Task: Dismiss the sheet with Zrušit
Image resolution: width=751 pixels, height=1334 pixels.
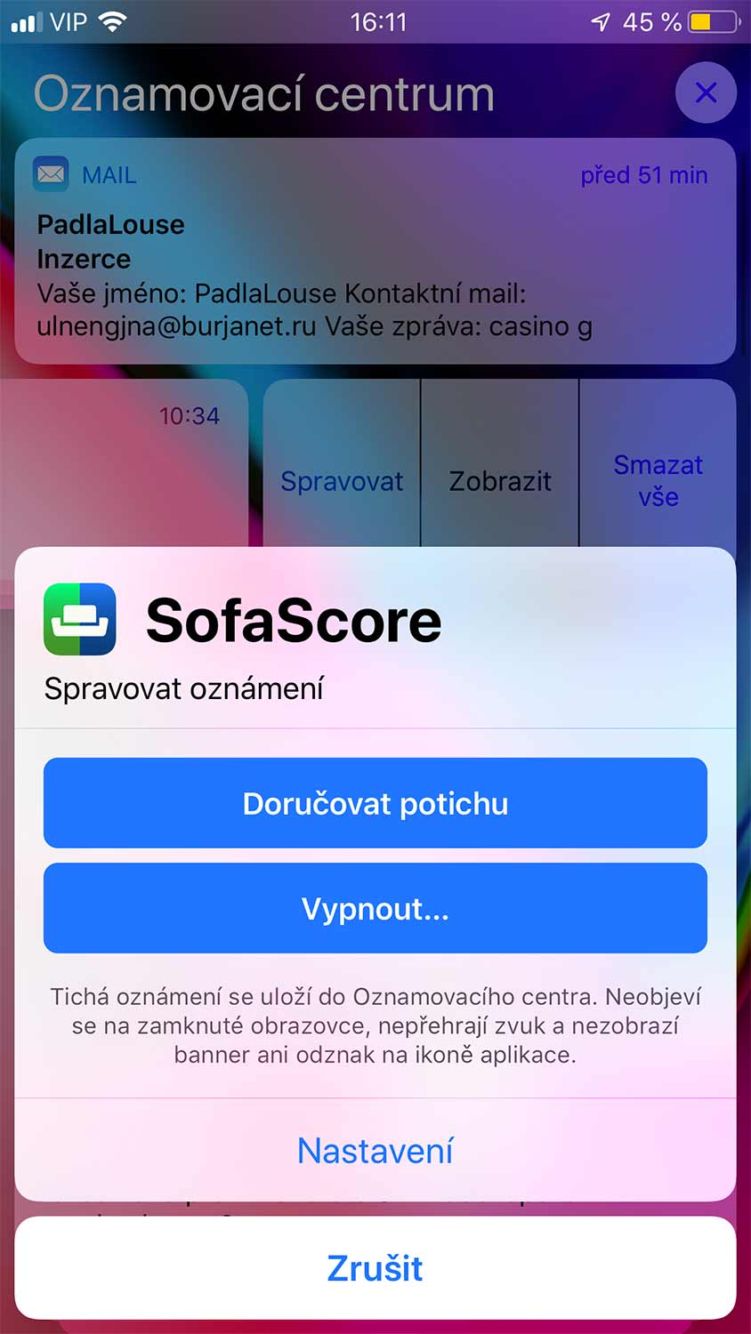Action: (x=375, y=1268)
